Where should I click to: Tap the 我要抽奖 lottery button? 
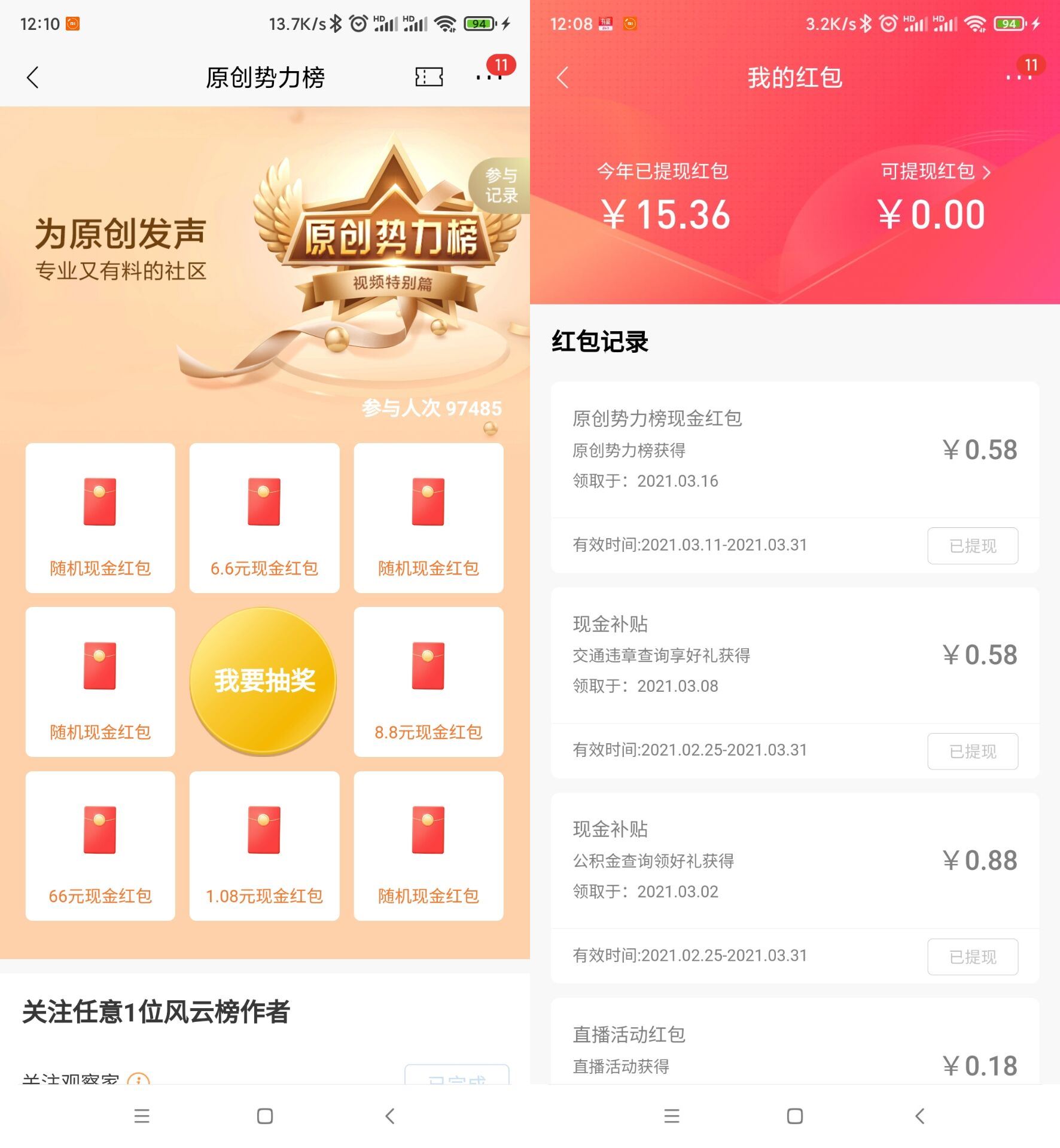(x=264, y=681)
